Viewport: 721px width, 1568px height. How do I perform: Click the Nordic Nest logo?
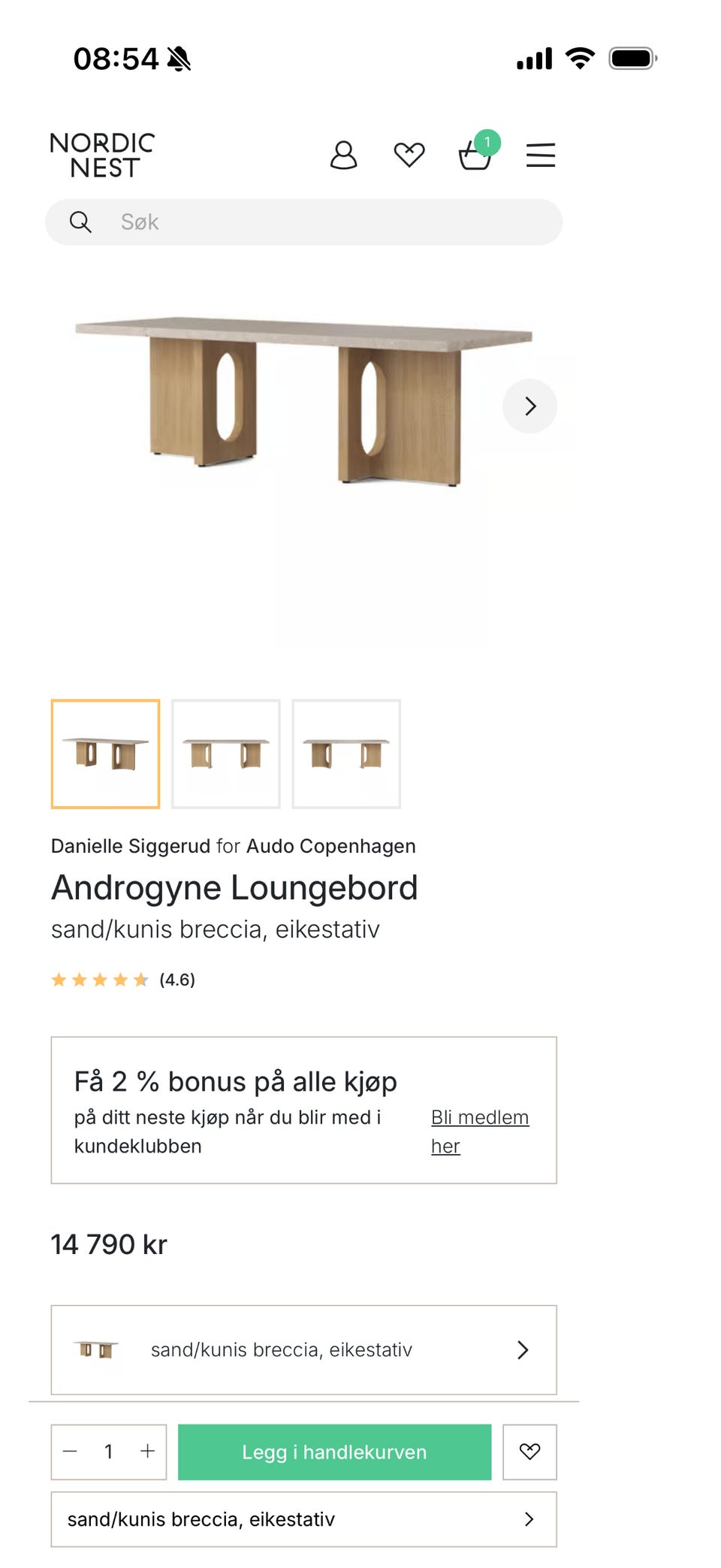point(103,153)
